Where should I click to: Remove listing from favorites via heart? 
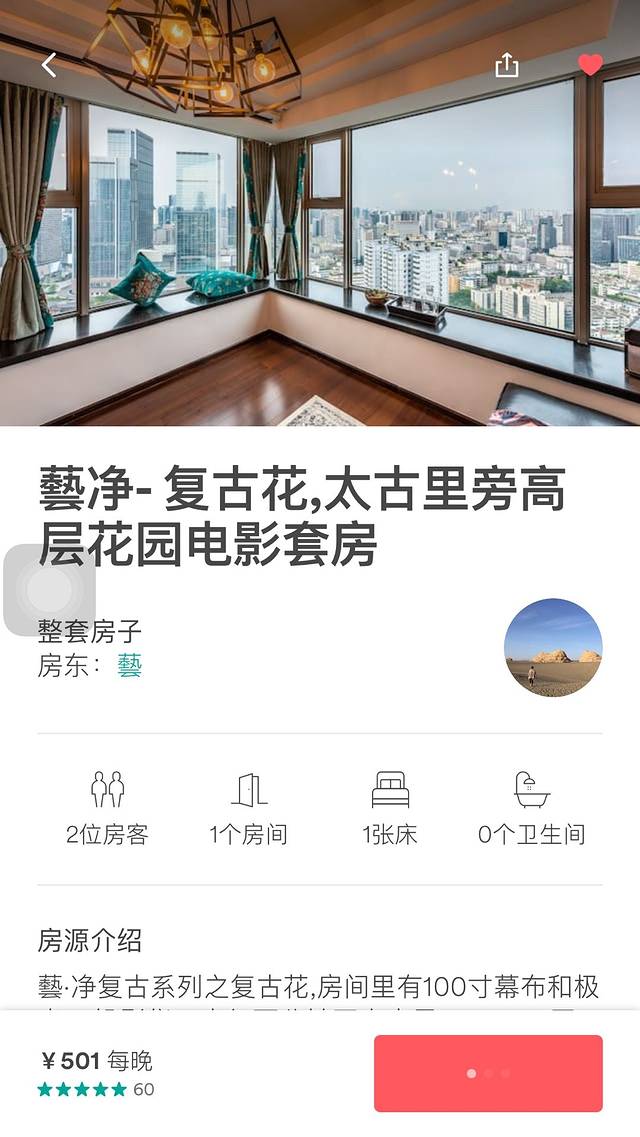tap(591, 65)
